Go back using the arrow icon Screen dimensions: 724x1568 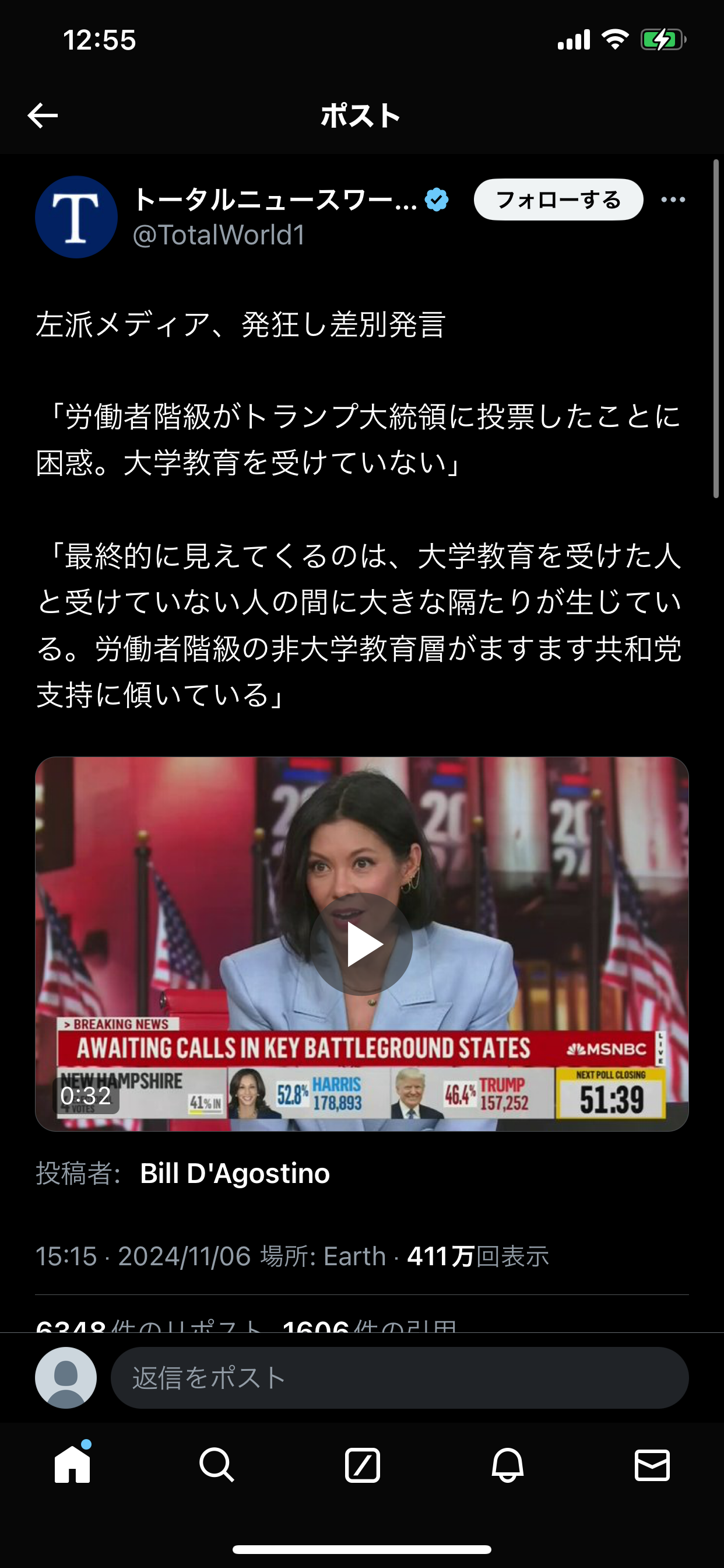click(43, 116)
